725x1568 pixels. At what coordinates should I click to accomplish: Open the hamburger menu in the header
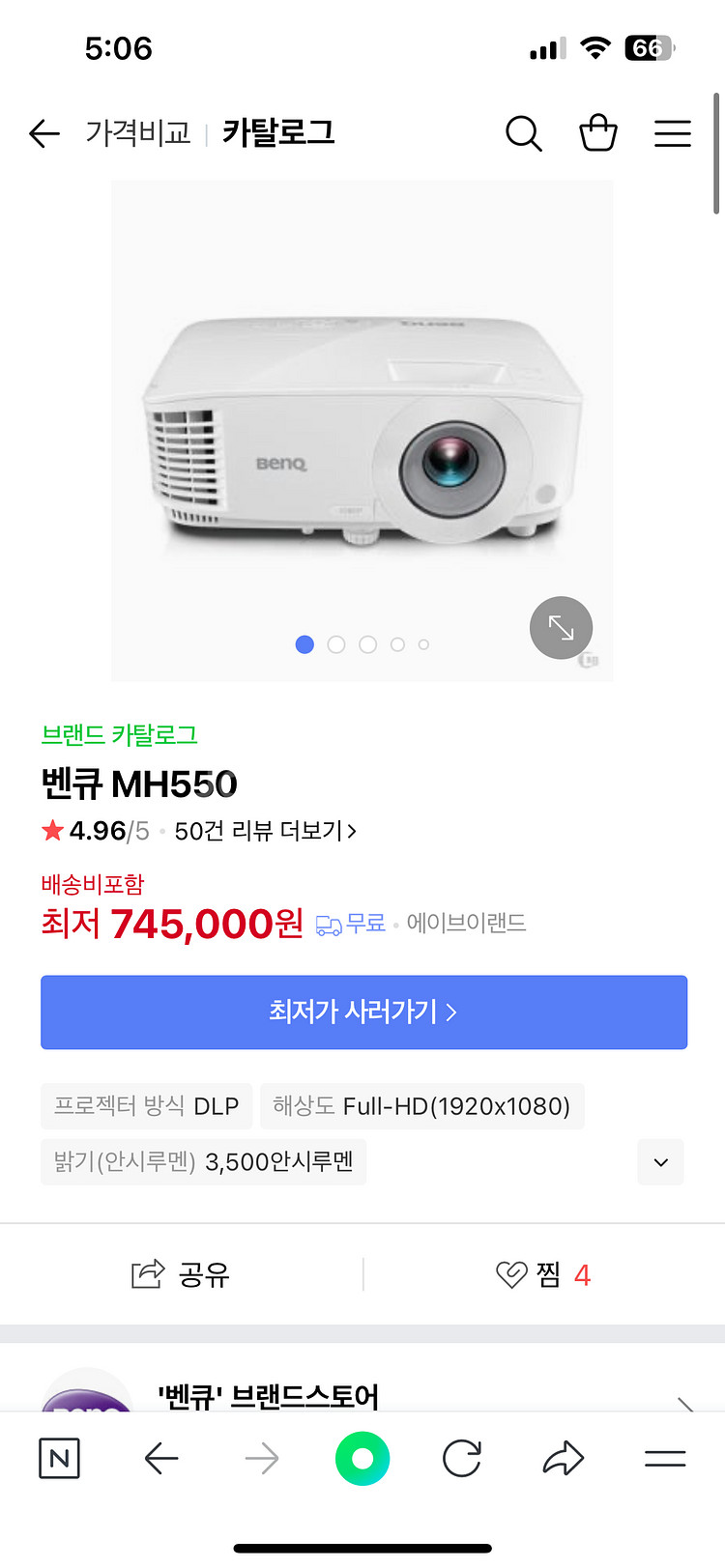pyautogui.click(x=672, y=133)
